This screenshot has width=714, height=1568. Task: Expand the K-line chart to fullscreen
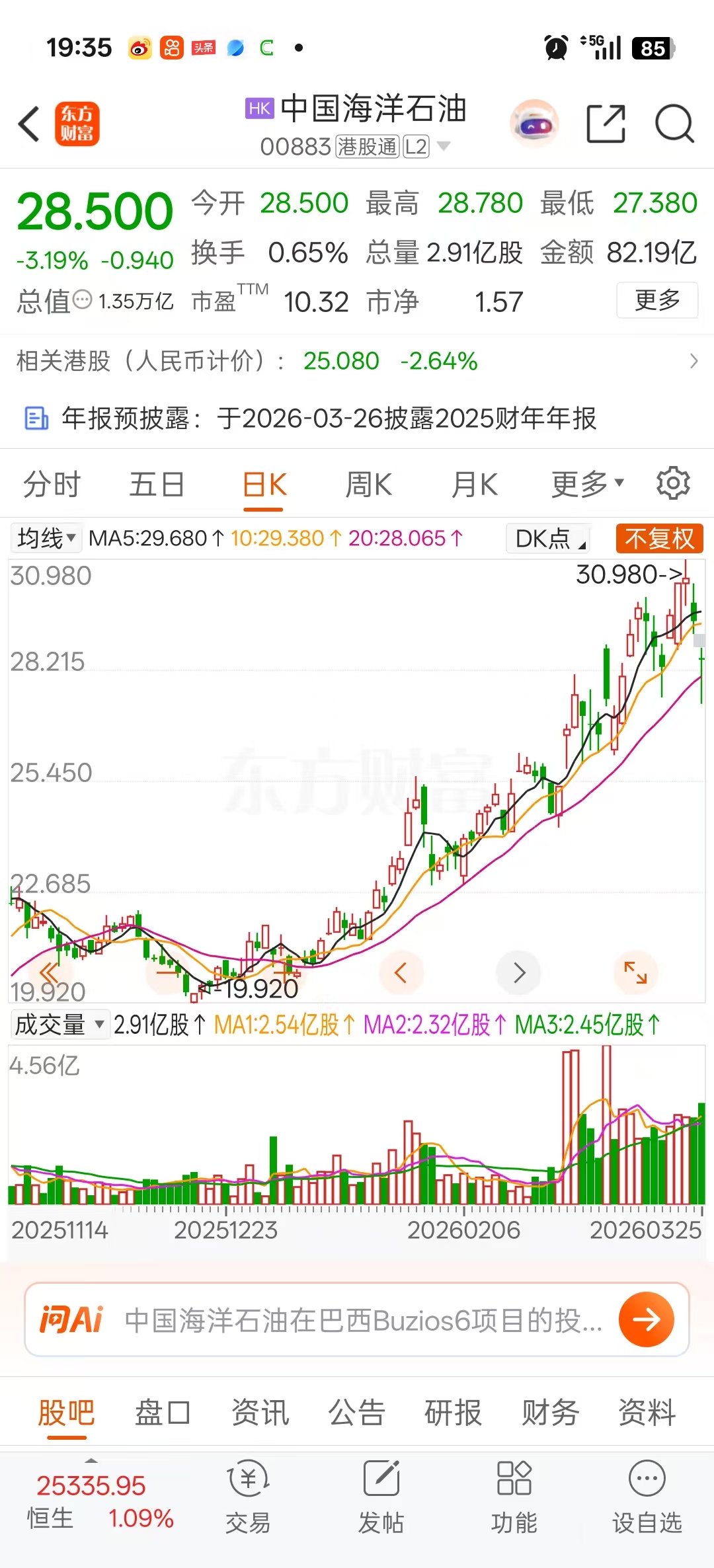(x=635, y=972)
